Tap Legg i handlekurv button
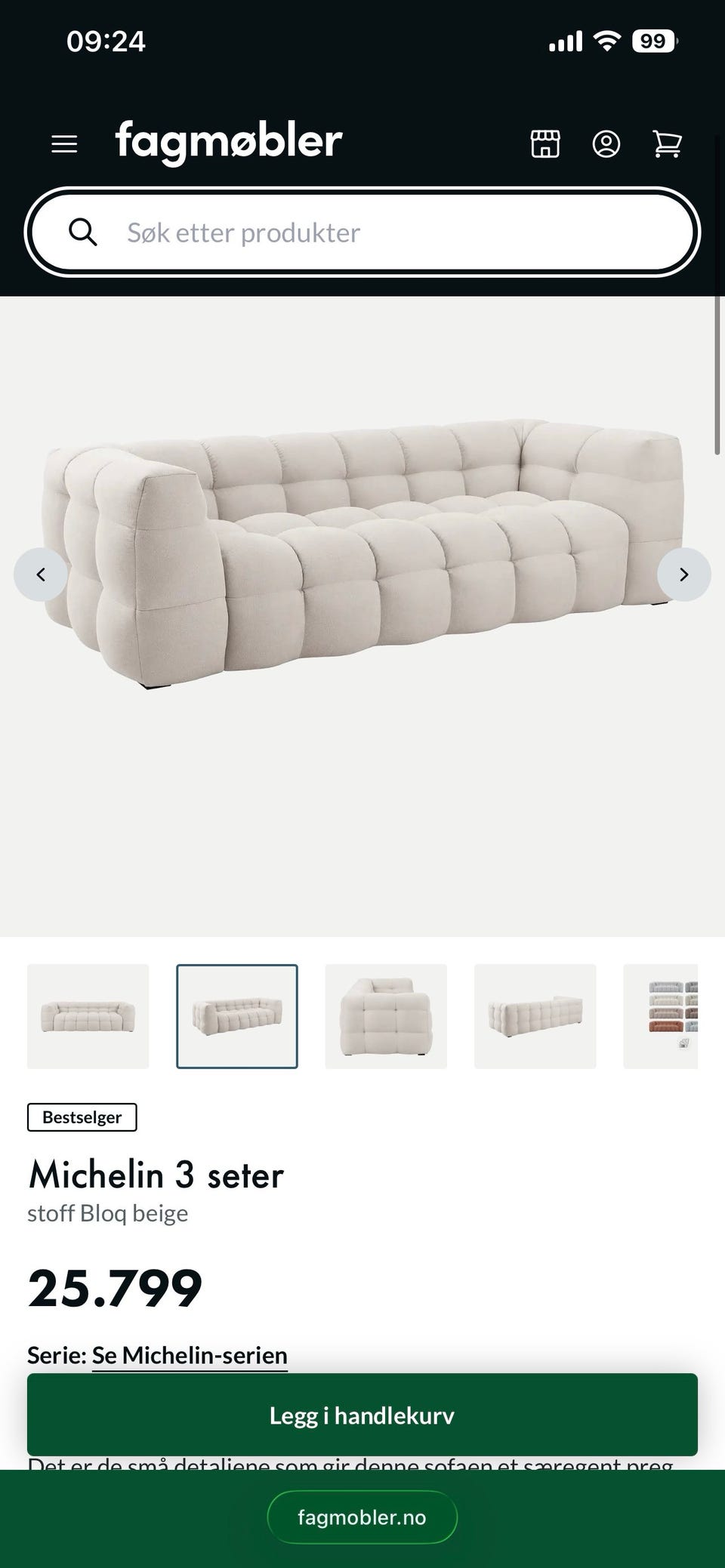Screen dimensions: 725x1568 [x=362, y=1415]
